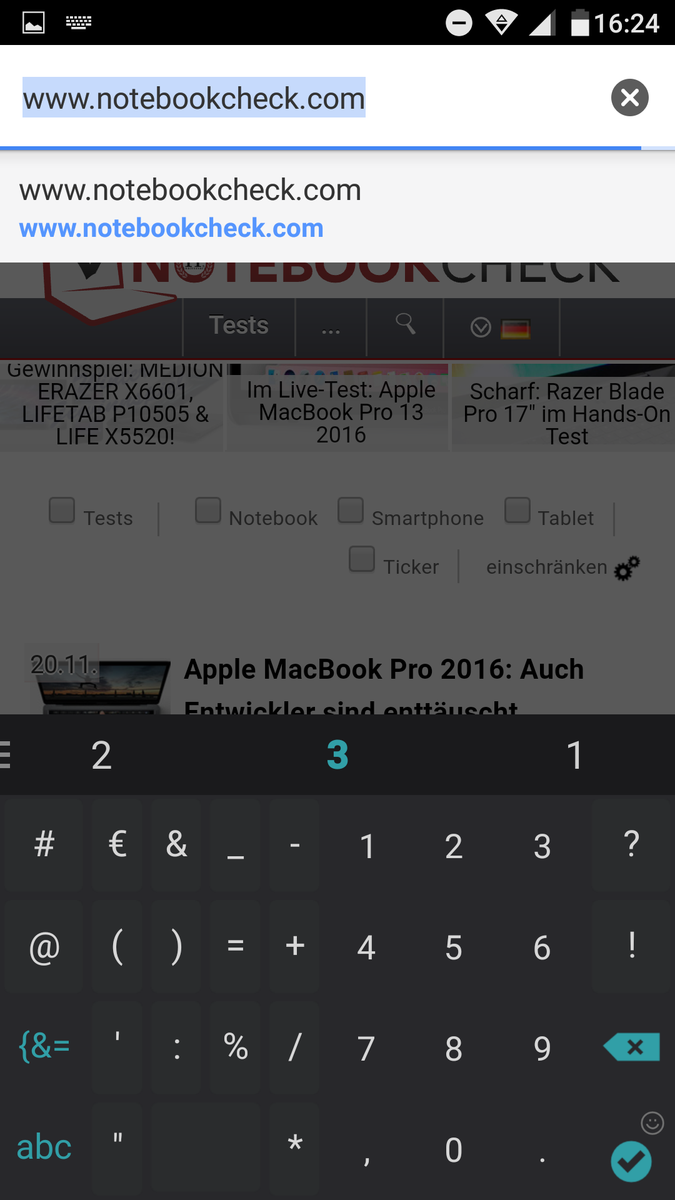Tap the hash symbol key
This screenshot has width=675, height=1200.
[44, 846]
